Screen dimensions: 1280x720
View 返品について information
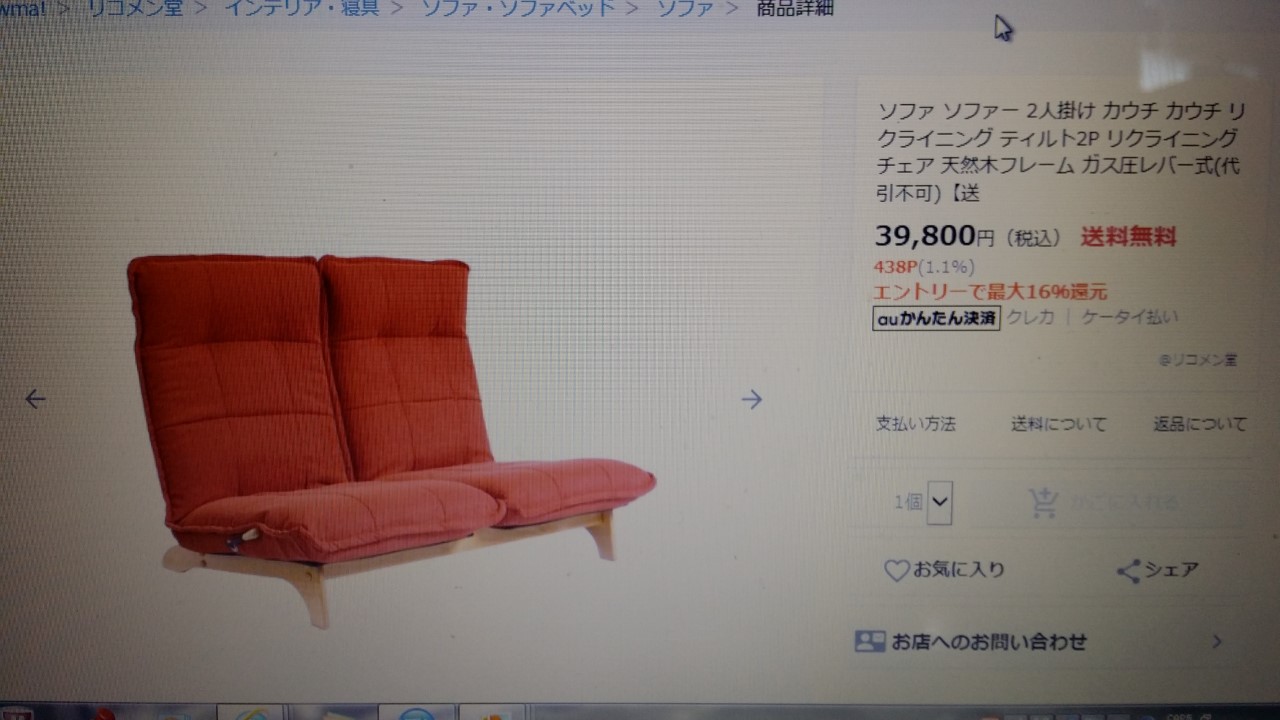coord(1200,424)
